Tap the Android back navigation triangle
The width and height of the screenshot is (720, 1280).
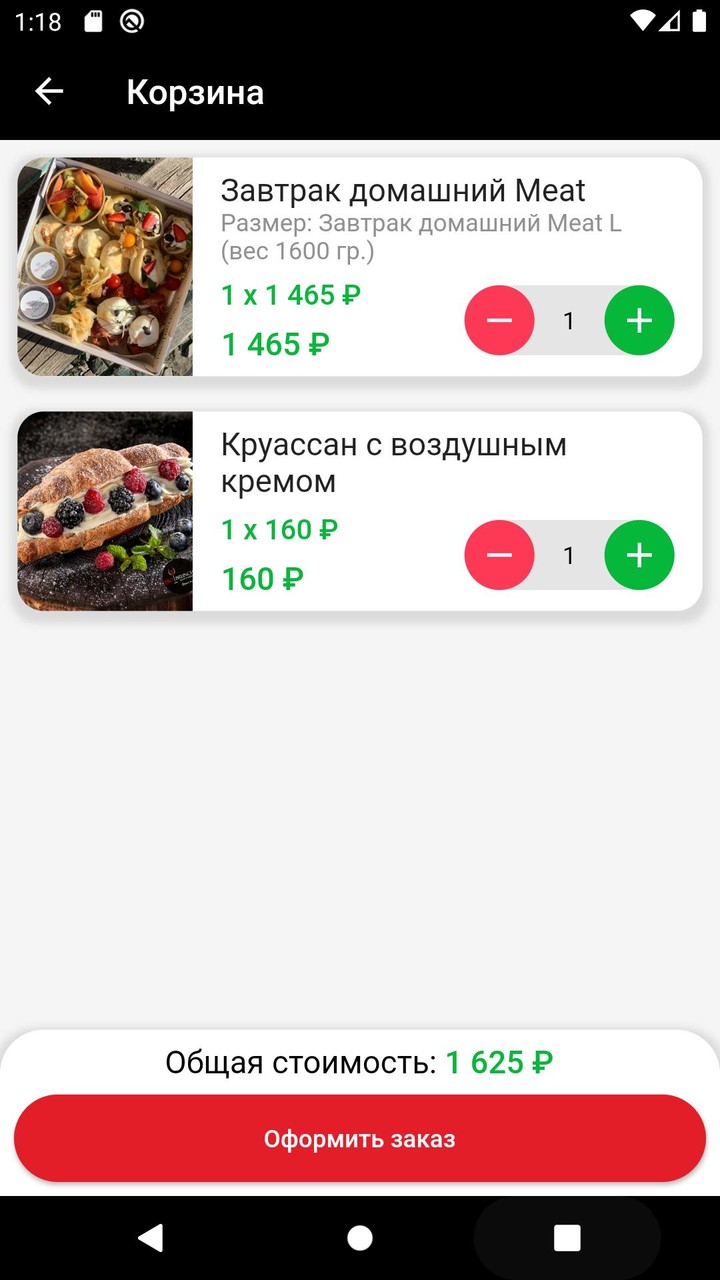click(151, 1238)
